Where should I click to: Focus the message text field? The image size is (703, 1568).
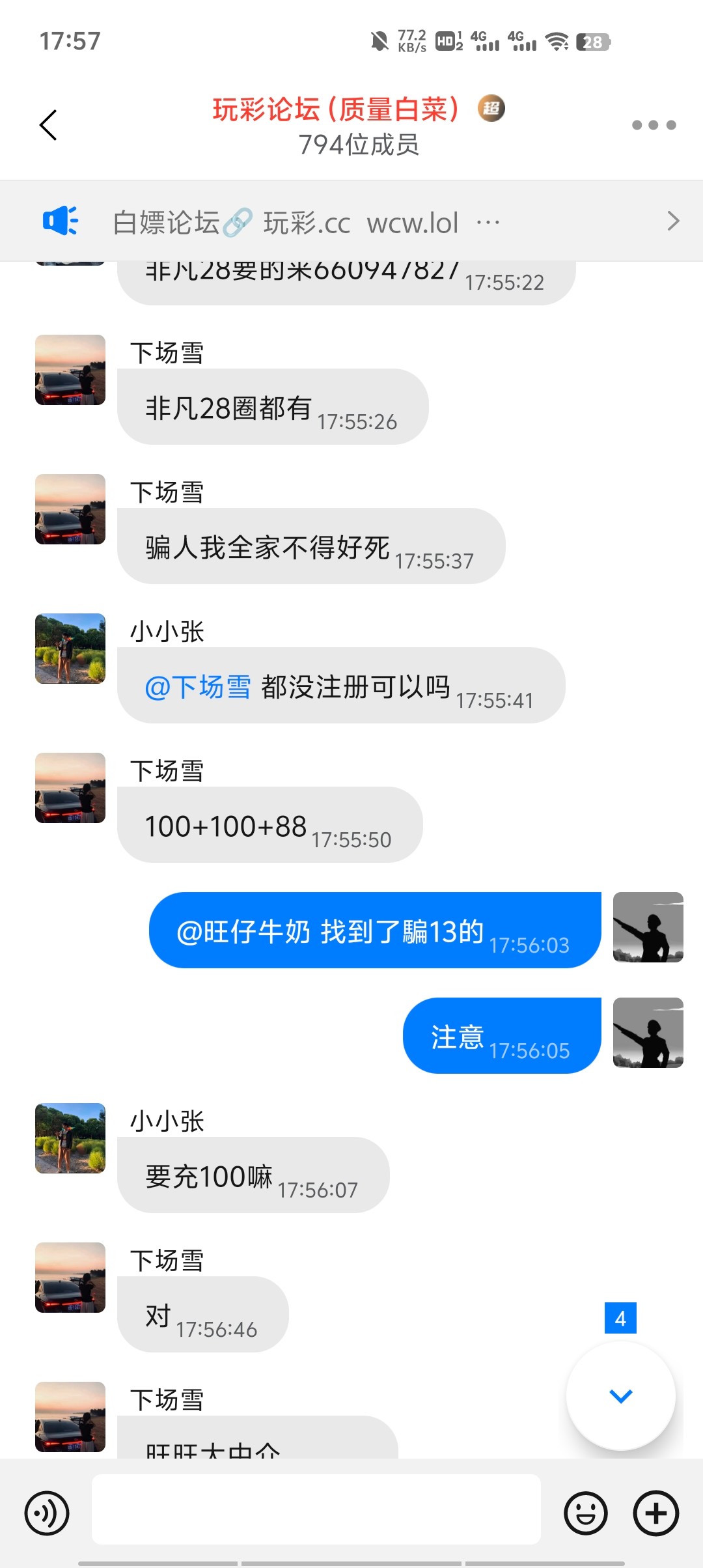(316, 1509)
